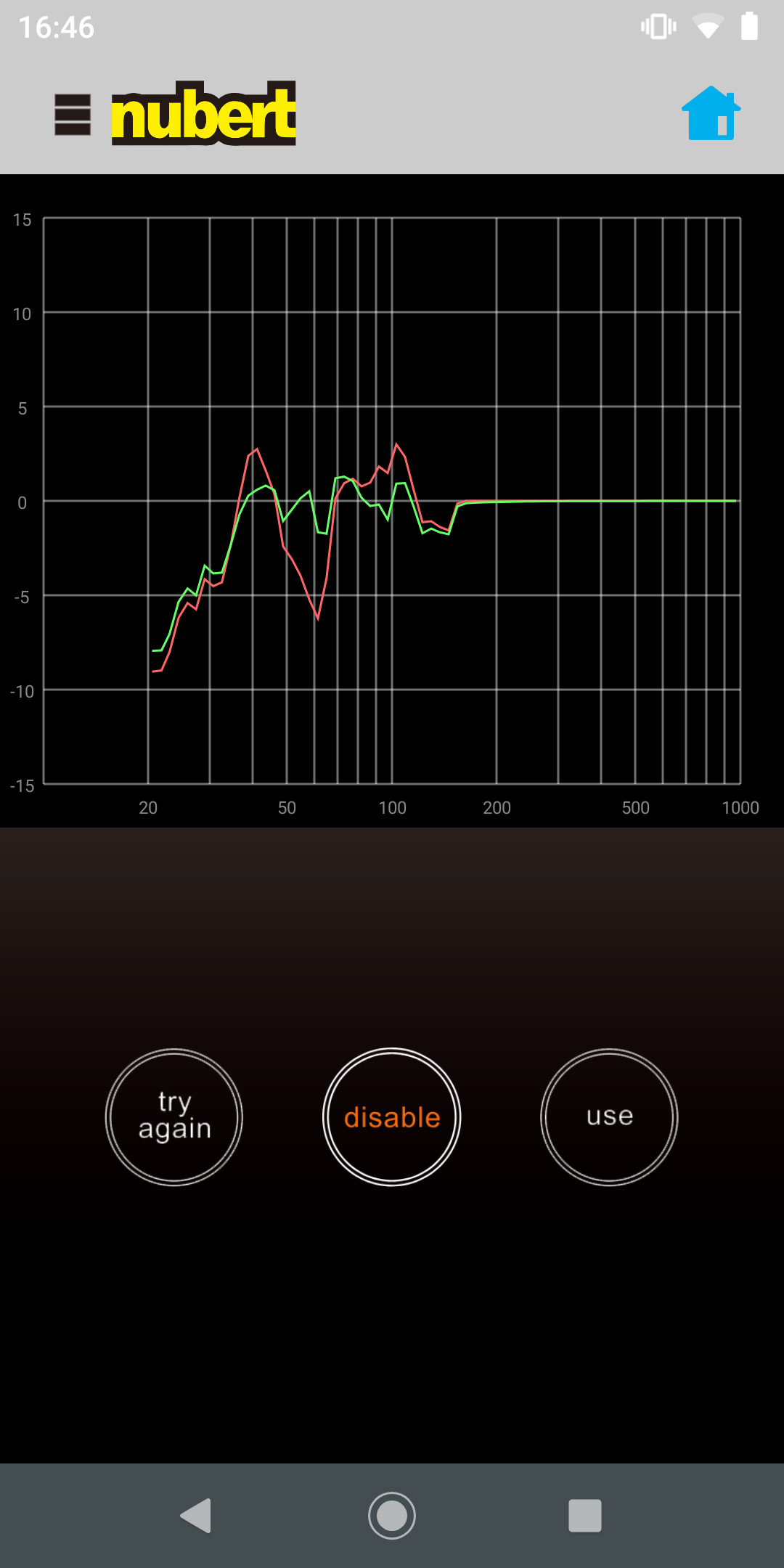Apply the correction with the use button

coord(609,1116)
